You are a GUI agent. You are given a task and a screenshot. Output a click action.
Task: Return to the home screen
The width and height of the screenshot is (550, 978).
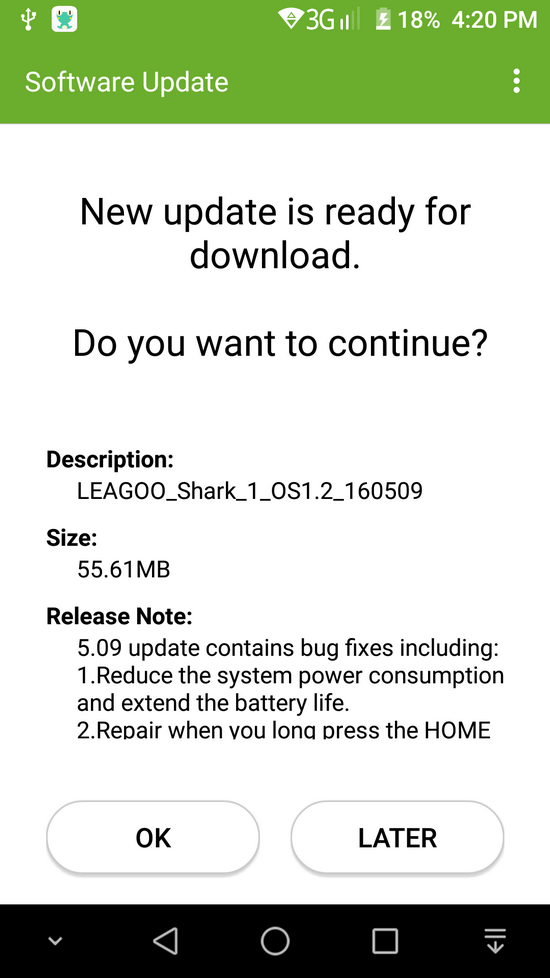275,941
